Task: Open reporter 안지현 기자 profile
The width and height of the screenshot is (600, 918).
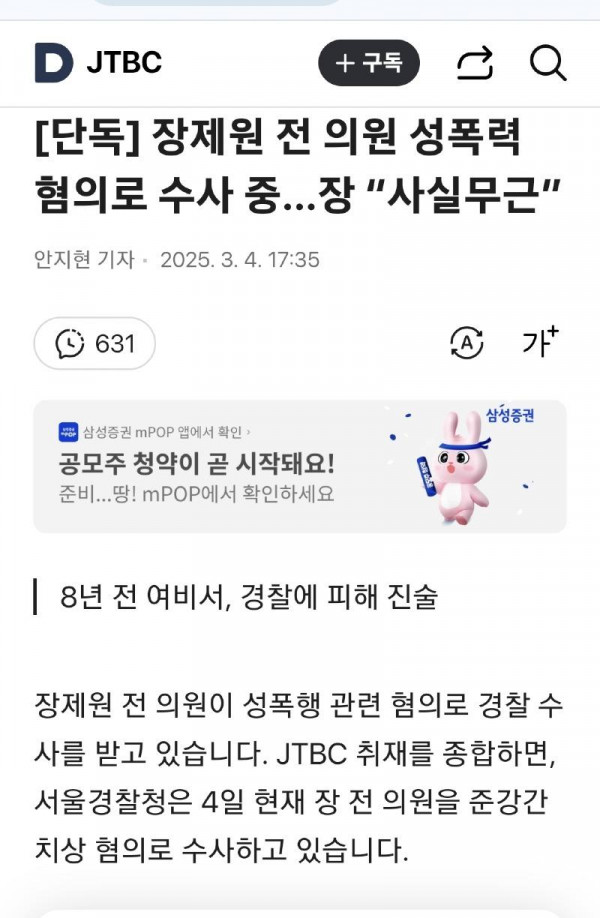Action: tap(84, 260)
